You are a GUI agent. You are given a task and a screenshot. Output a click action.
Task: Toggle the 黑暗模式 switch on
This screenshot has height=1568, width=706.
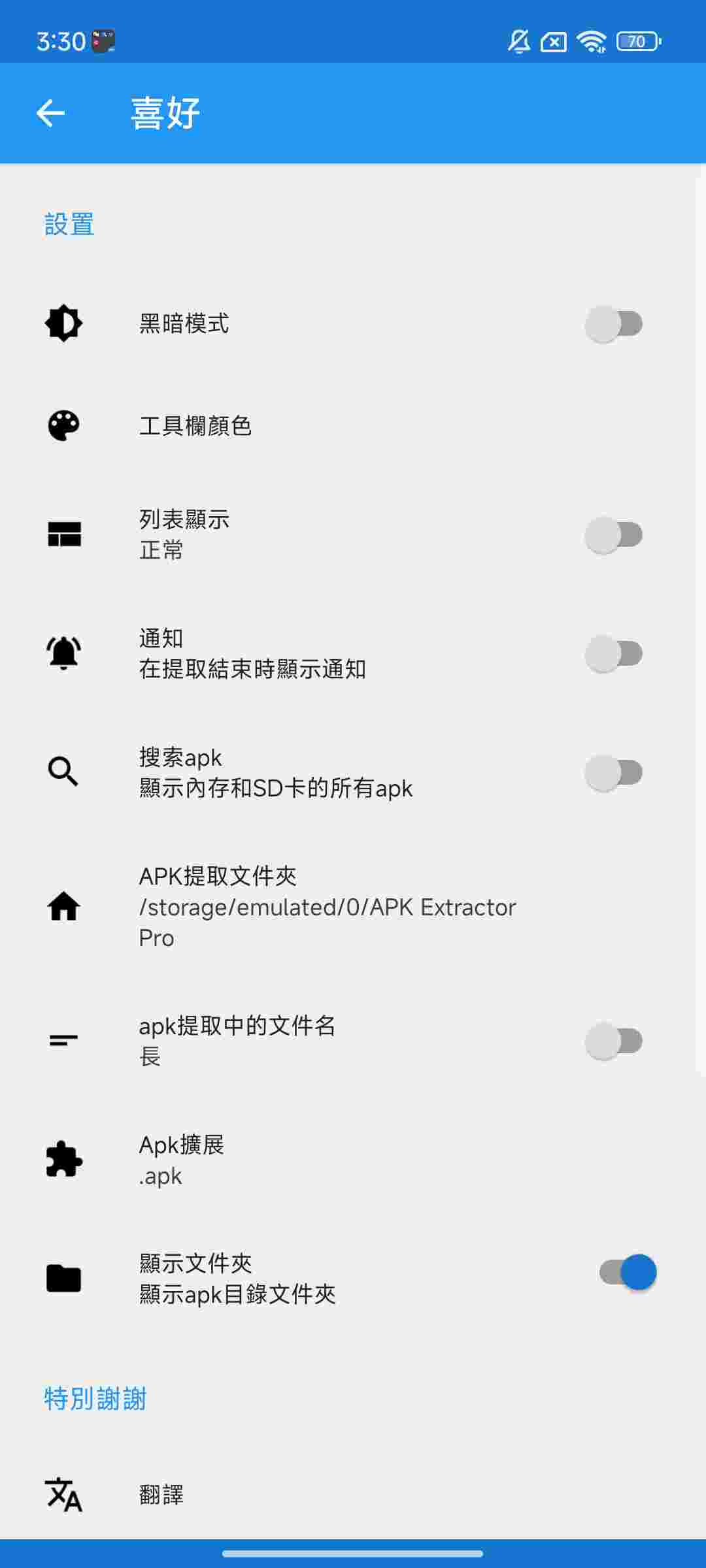[614, 321]
